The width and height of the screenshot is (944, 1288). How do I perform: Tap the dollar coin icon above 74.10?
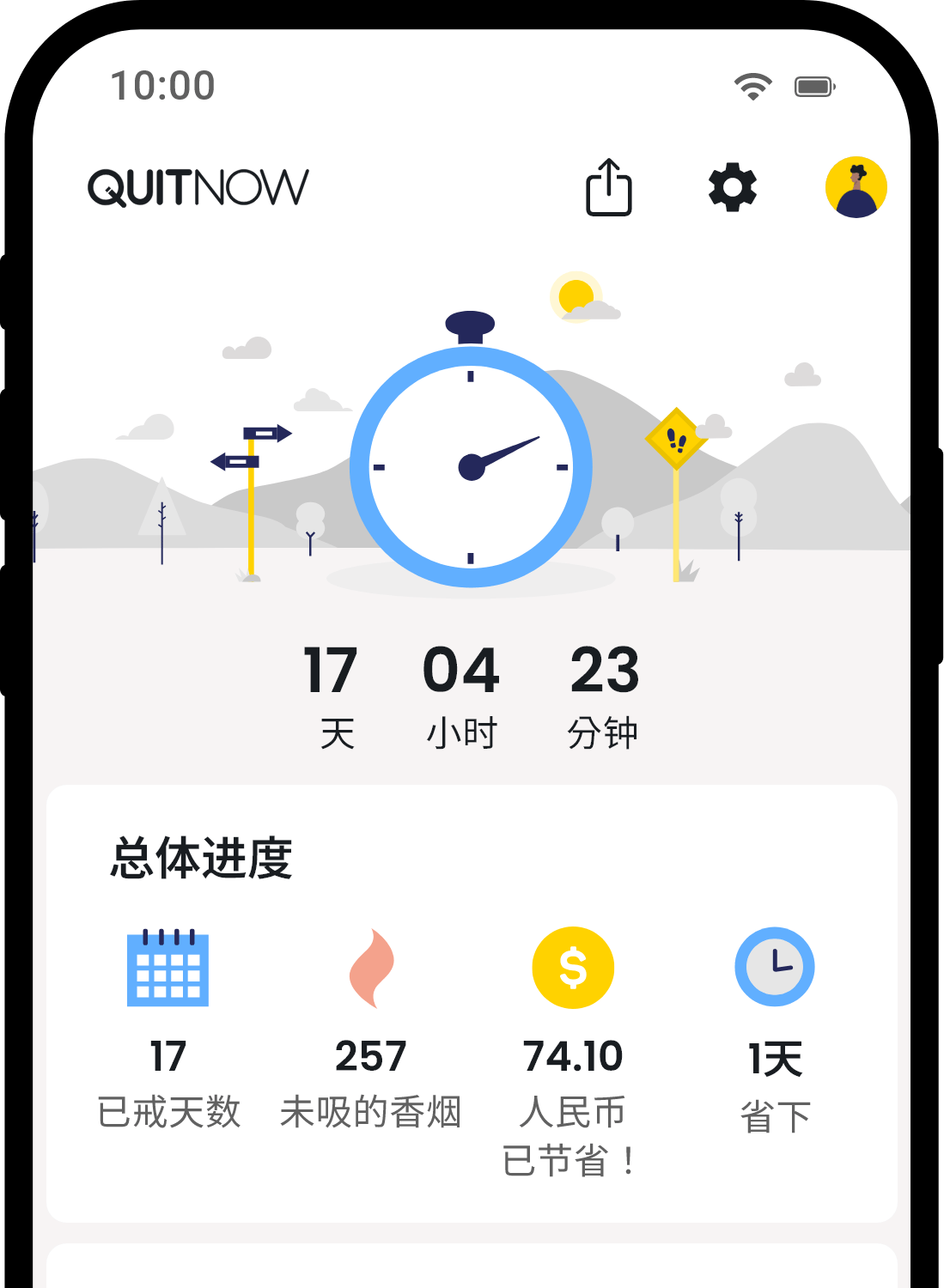pos(572,967)
